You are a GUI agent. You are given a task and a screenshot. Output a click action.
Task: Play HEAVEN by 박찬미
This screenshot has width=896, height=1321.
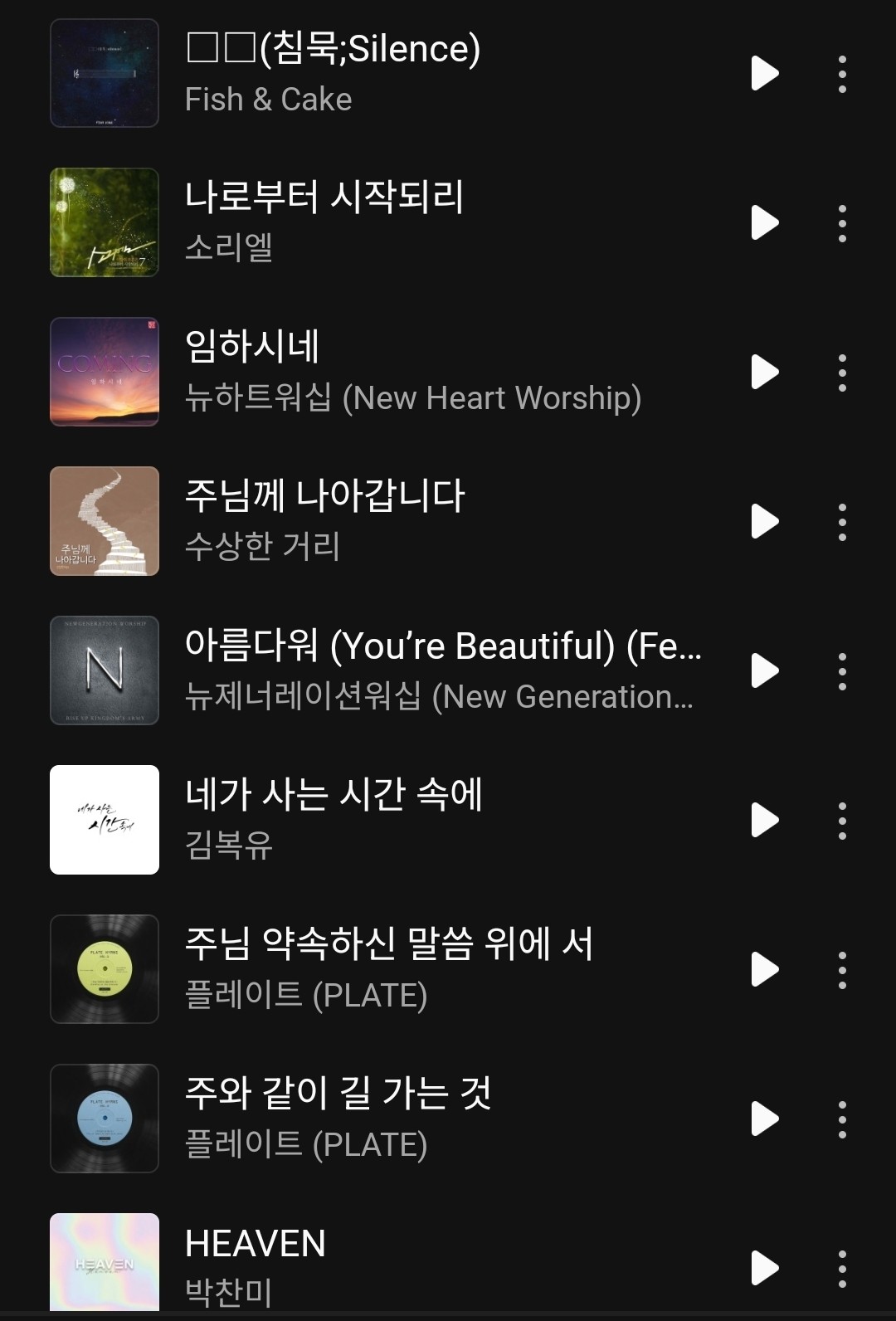(764, 1268)
